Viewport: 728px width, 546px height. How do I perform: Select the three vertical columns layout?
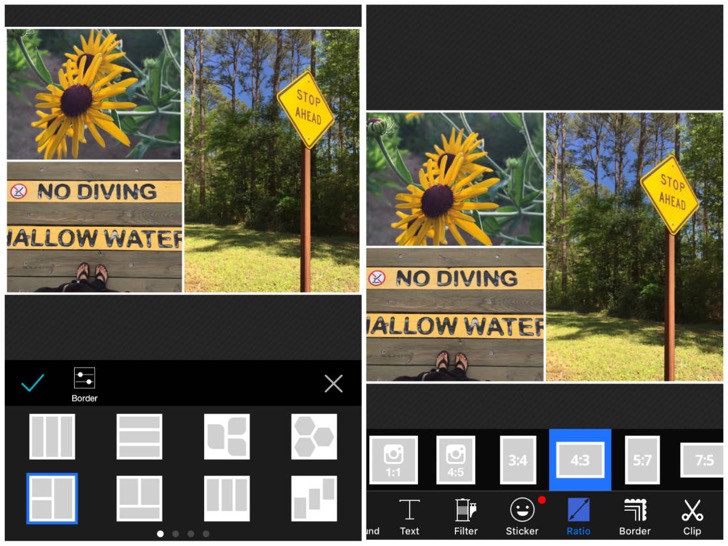pyautogui.click(x=52, y=437)
